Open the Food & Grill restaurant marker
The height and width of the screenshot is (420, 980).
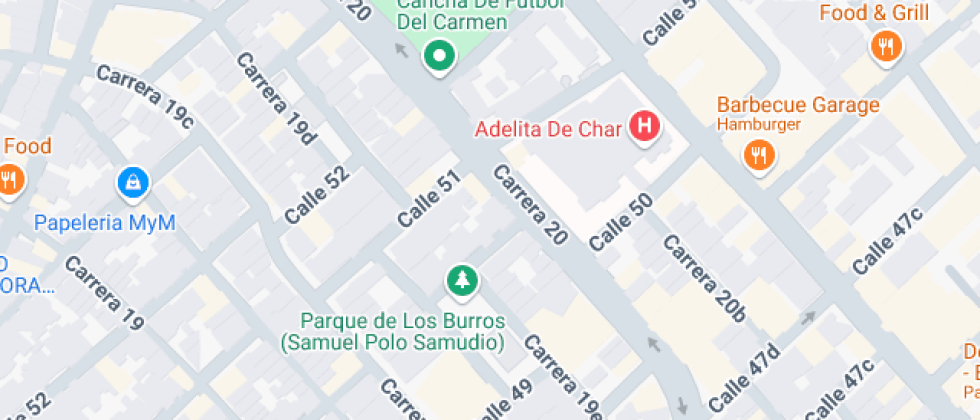click(x=886, y=46)
